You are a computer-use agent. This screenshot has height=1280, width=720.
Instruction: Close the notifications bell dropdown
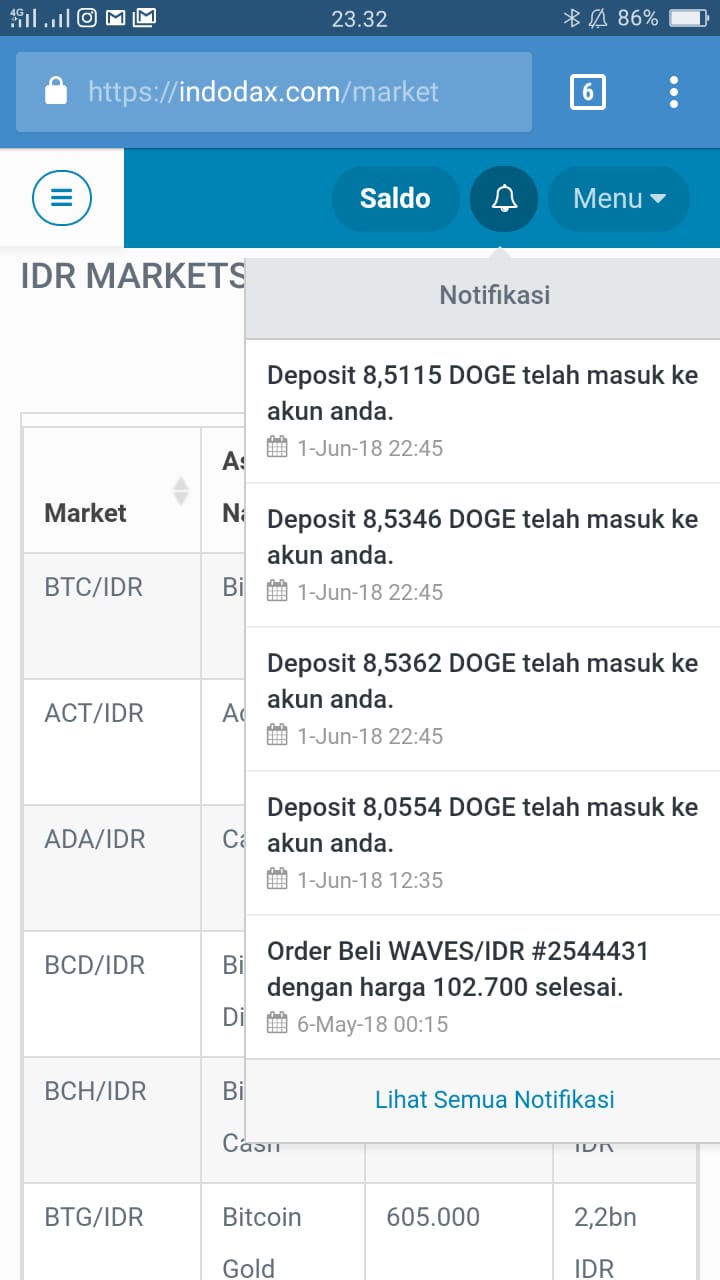[504, 198]
